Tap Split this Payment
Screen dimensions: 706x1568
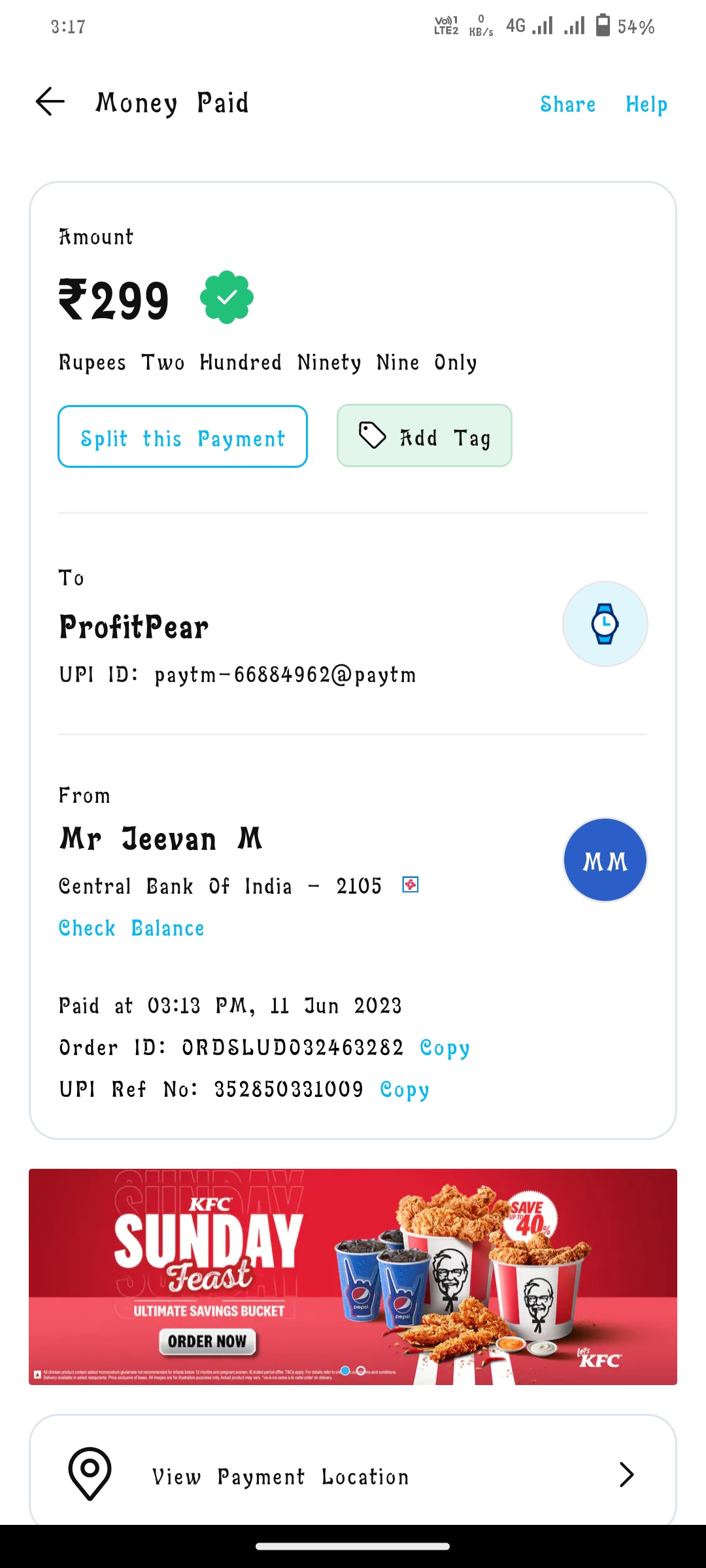point(182,436)
